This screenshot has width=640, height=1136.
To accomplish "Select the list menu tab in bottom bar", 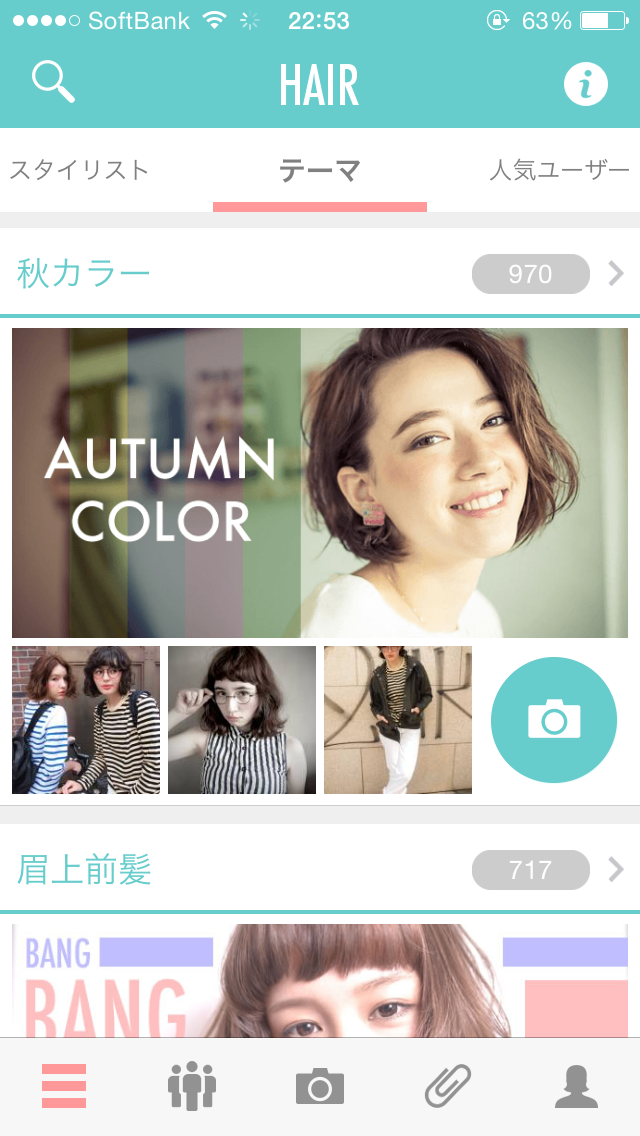I will click(64, 1086).
